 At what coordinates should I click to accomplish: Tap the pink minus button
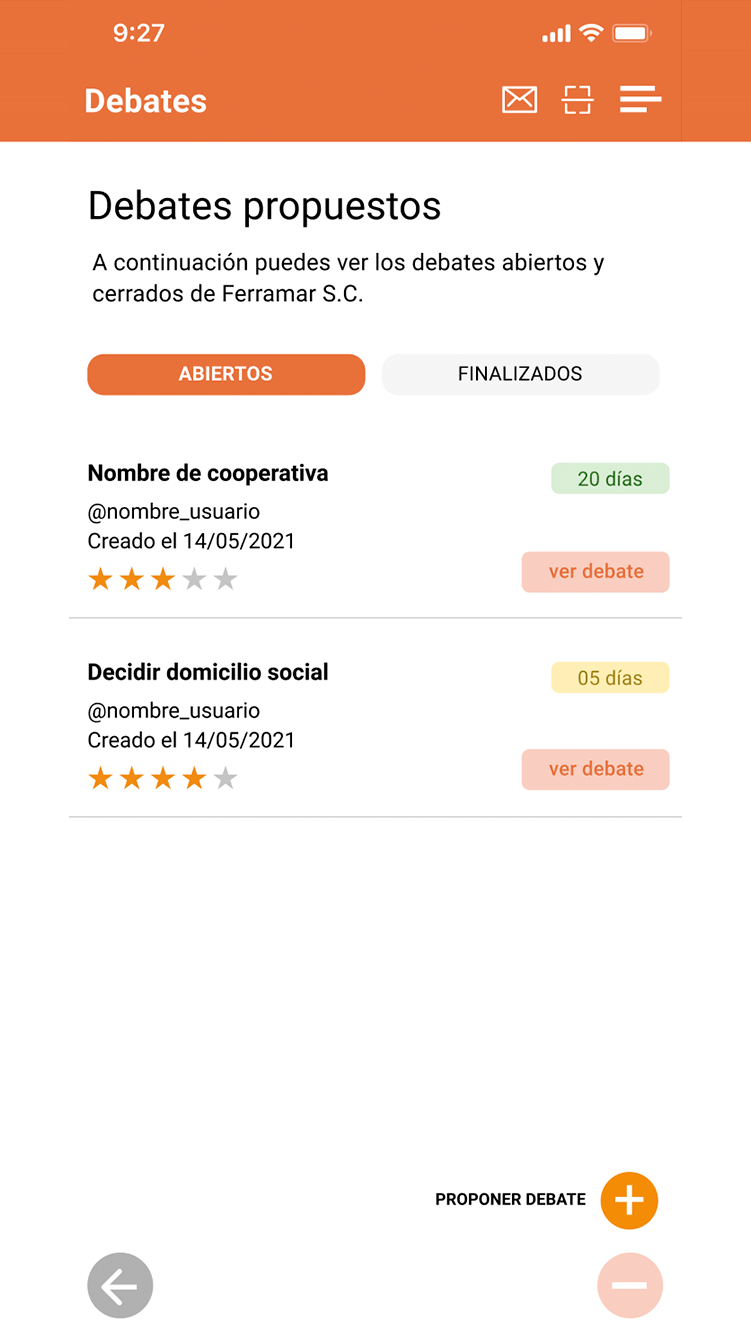[x=630, y=1286]
